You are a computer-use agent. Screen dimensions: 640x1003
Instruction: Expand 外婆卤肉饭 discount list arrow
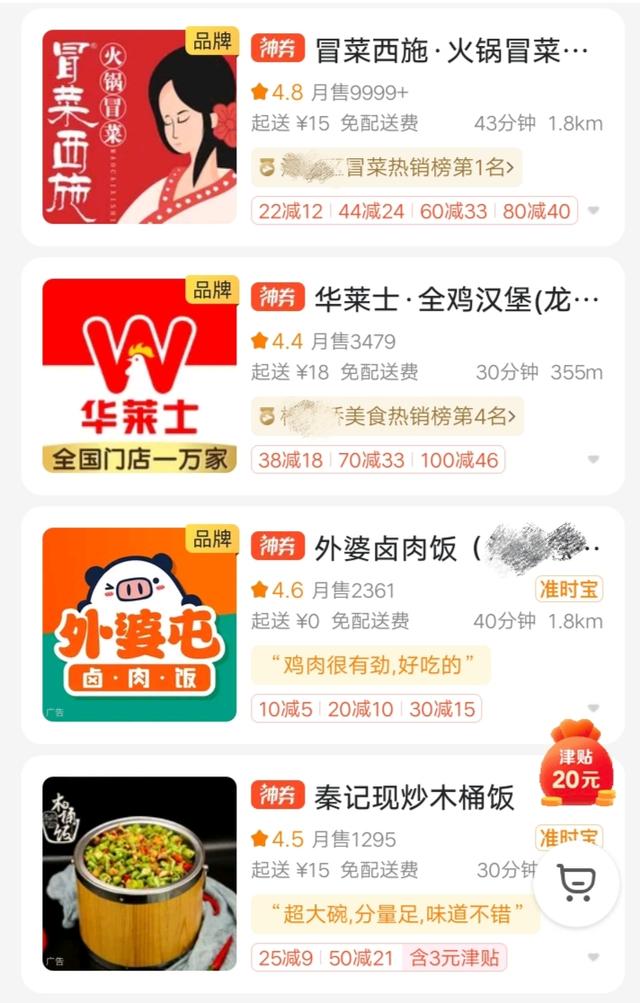pos(593,709)
